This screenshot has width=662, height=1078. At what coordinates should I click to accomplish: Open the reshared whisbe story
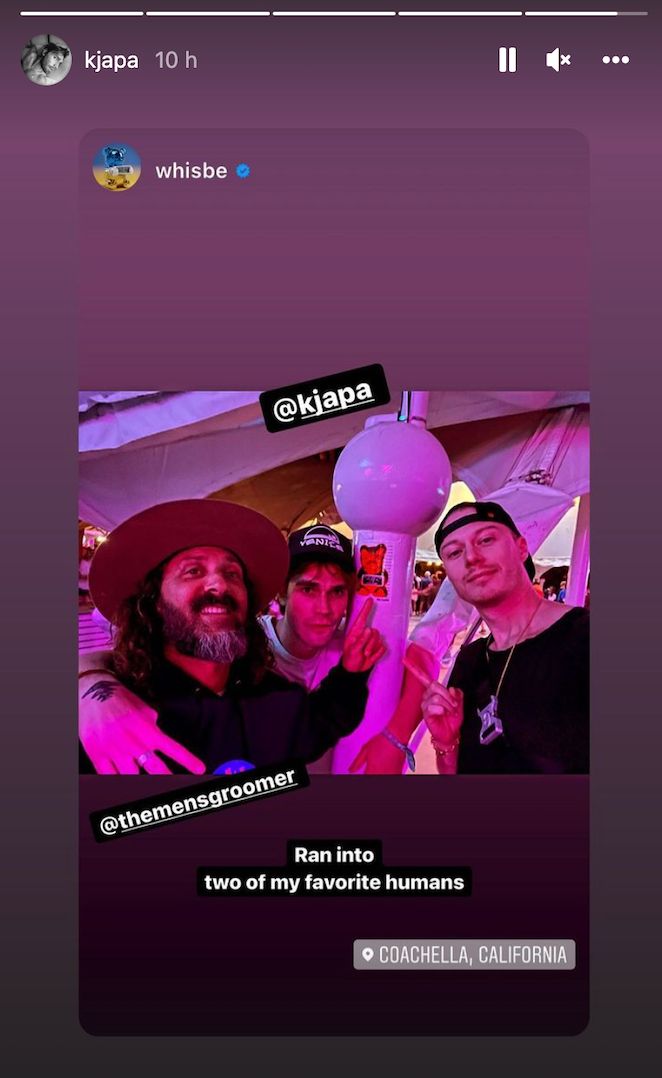pos(334,582)
